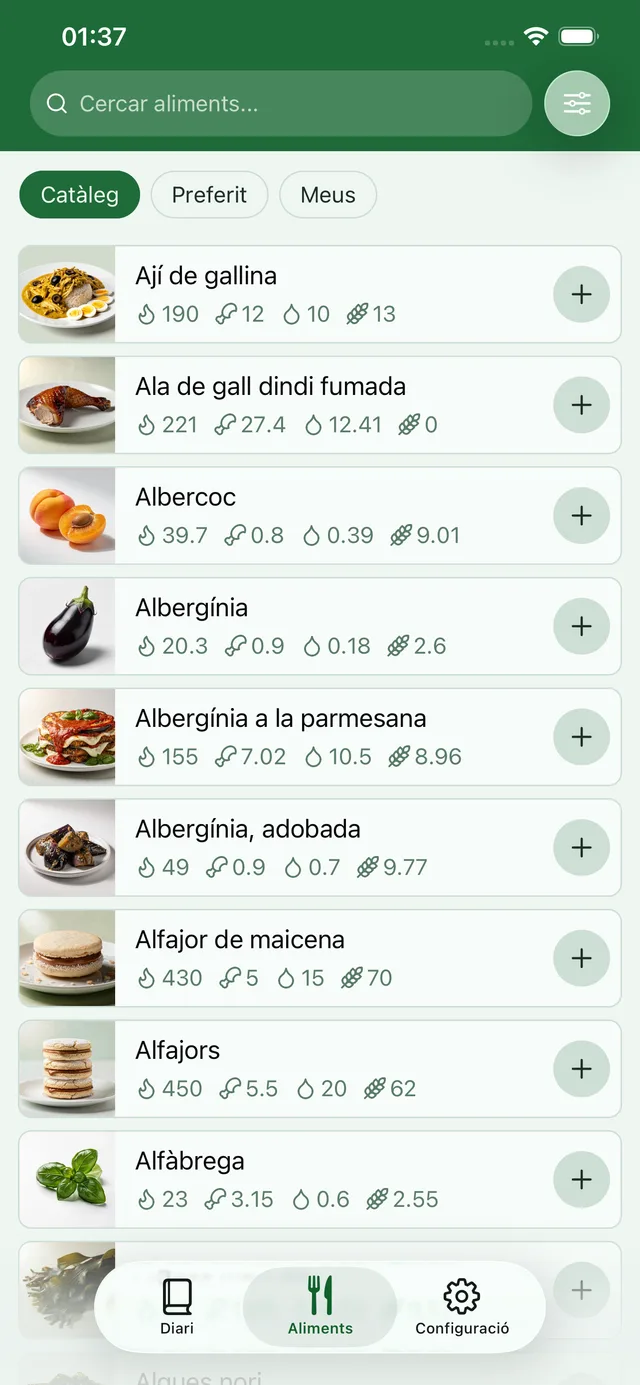Open the Alfajor de maicena entry
Screen dimensions: 640x1385
coord(320,958)
